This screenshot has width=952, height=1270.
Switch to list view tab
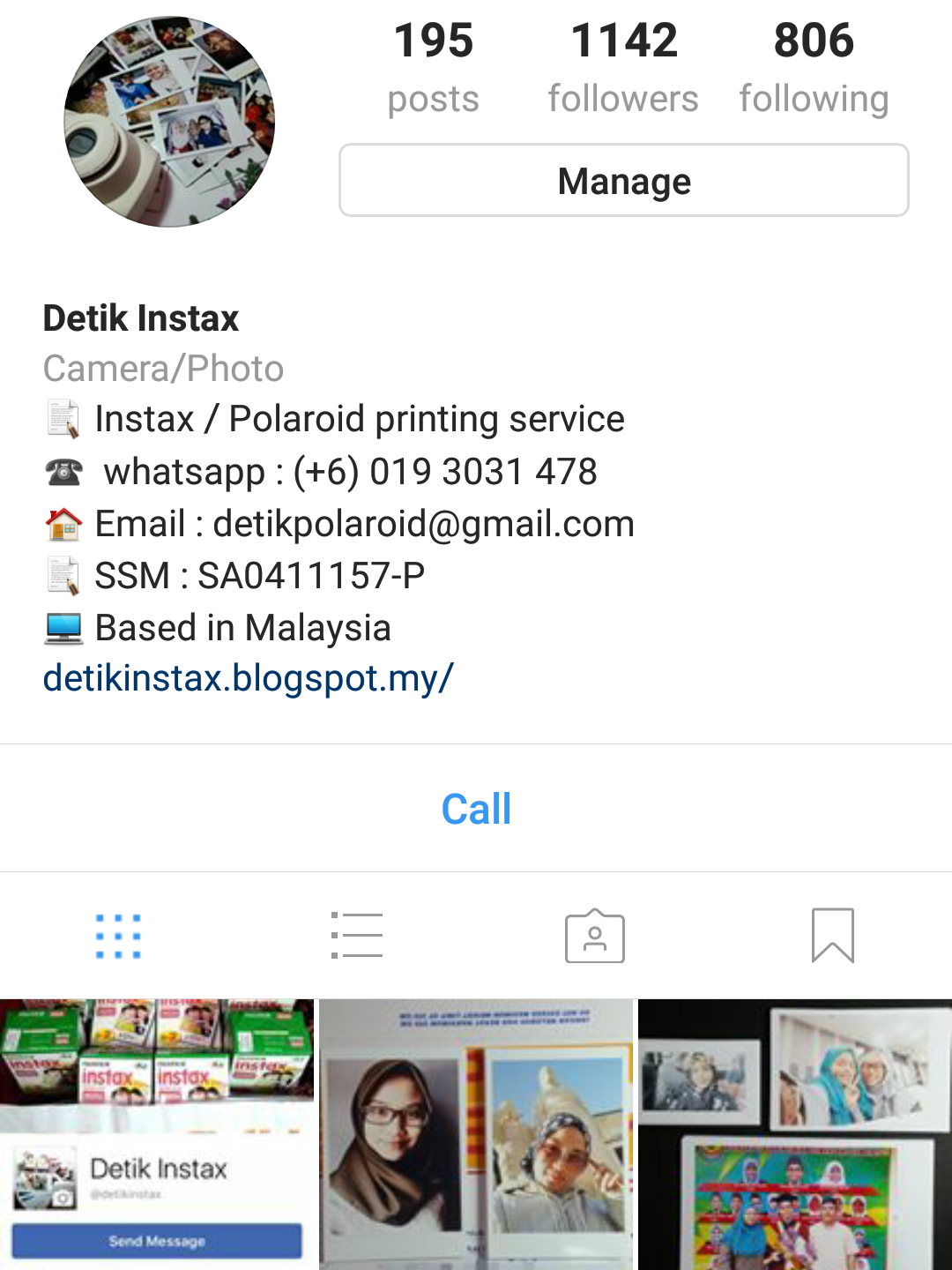pyautogui.click(x=357, y=936)
